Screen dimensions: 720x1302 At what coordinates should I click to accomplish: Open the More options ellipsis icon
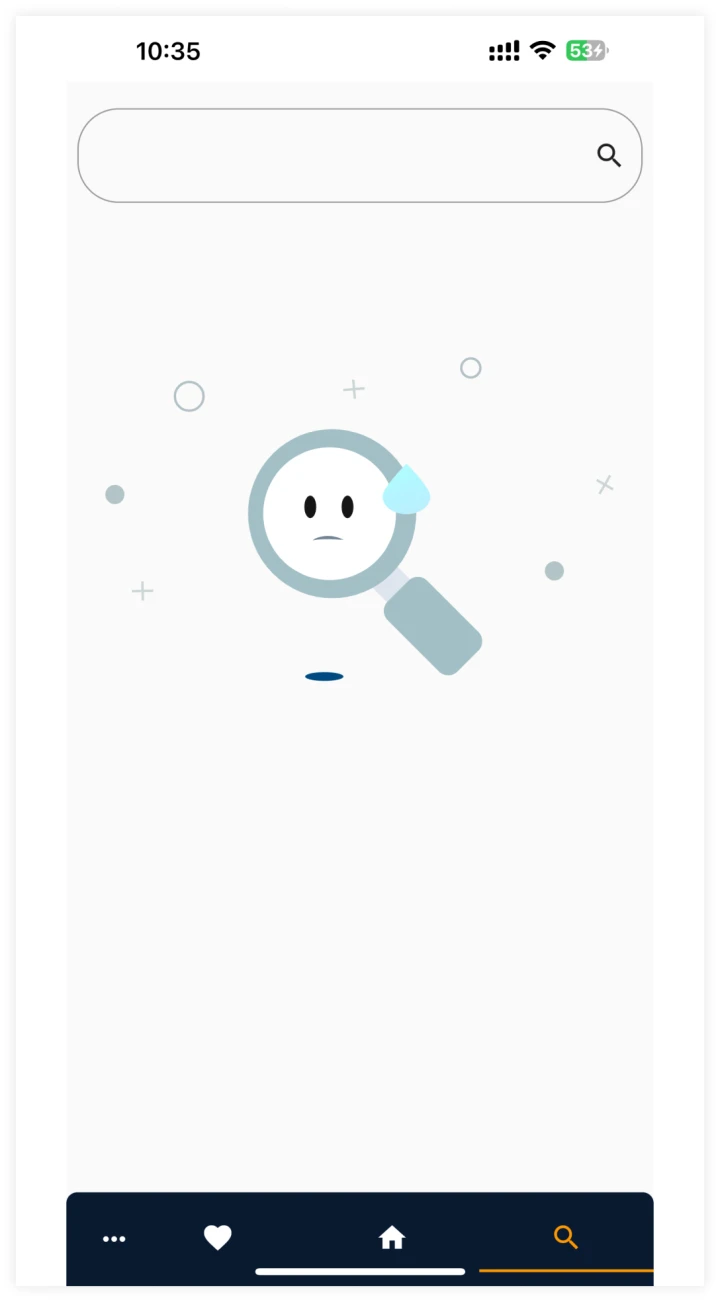click(x=114, y=1239)
